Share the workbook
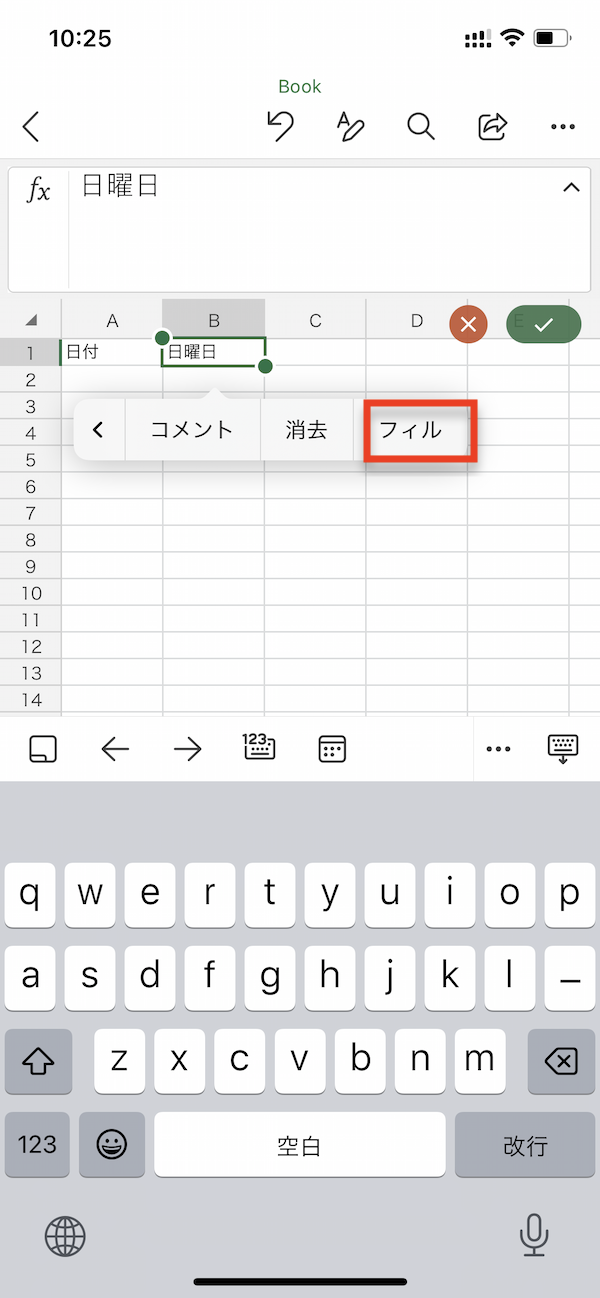 pyautogui.click(x=492, y=126)
